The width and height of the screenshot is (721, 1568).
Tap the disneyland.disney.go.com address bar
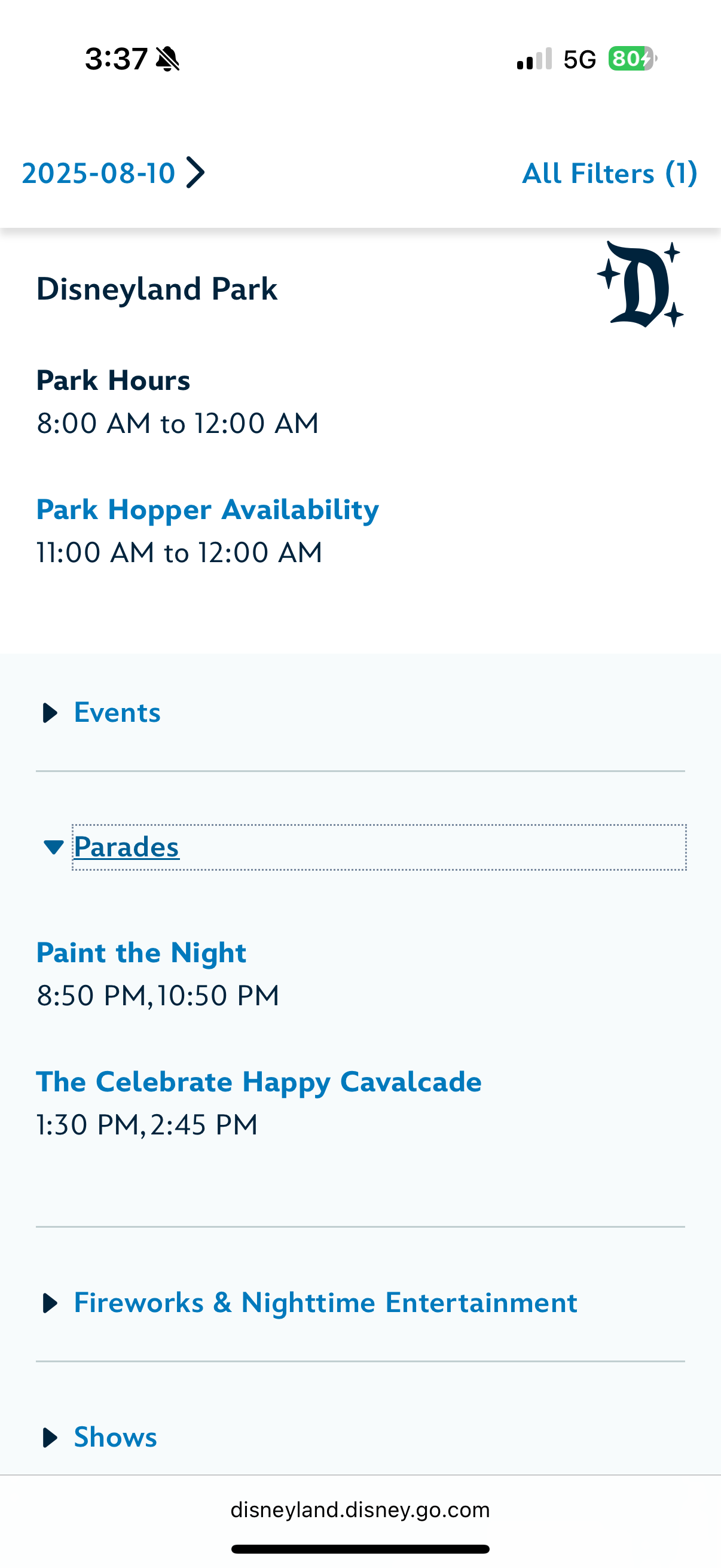(x=360, y=1510)
